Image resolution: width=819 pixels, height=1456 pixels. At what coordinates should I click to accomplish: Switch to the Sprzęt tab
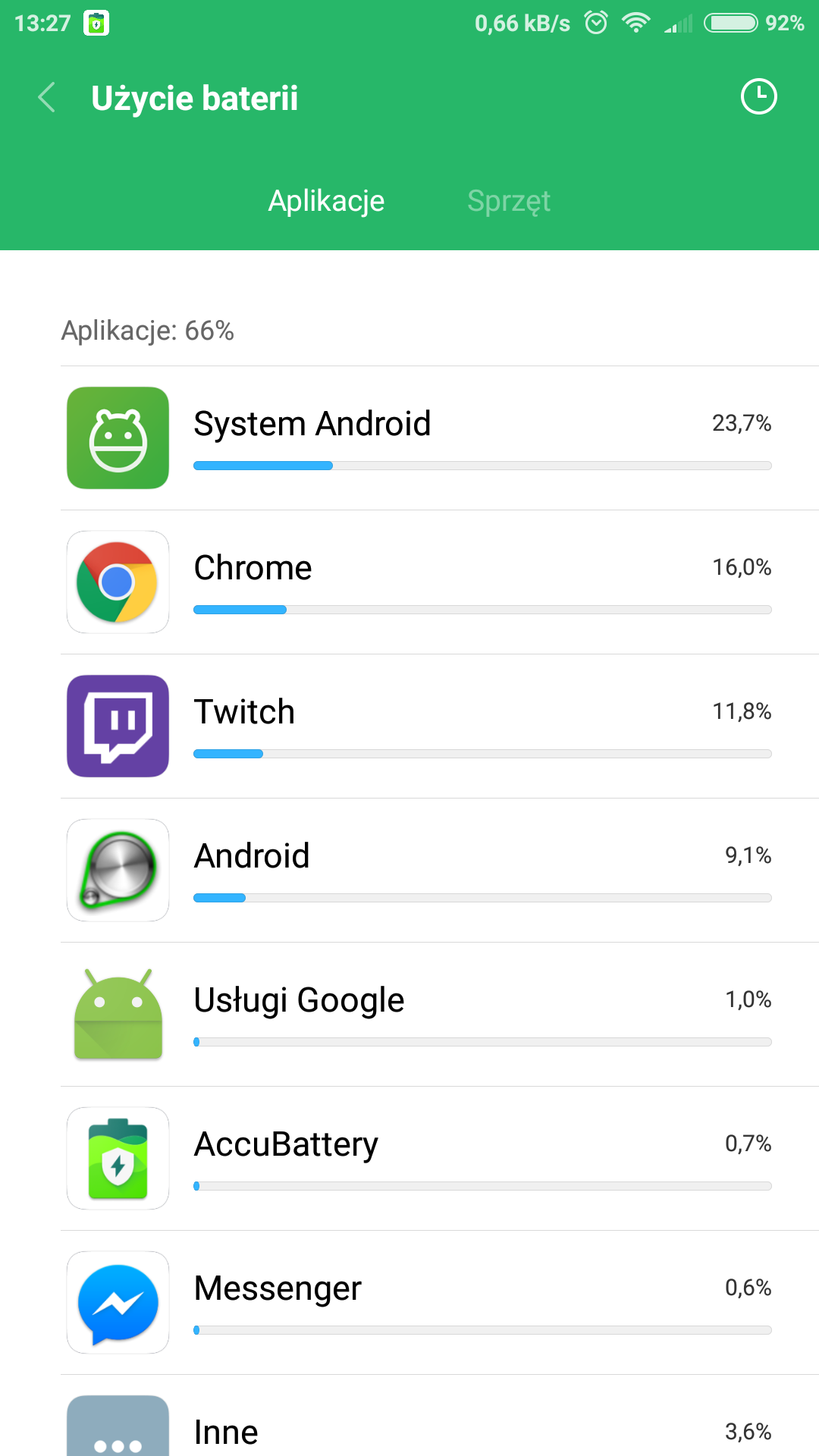(x=509, y=201)
